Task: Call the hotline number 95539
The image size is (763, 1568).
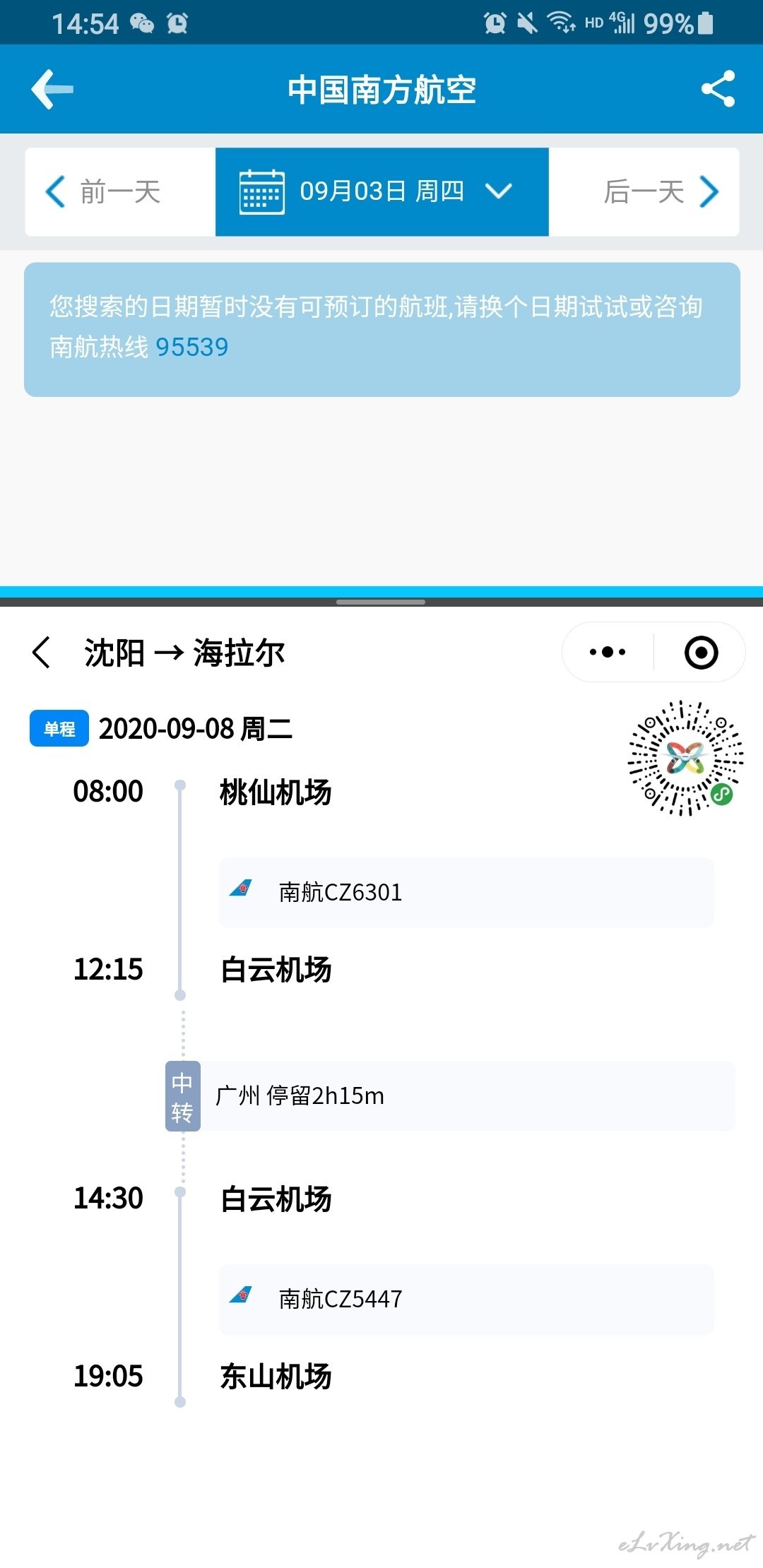Action: pyautogui.click(x=191, y=347)
